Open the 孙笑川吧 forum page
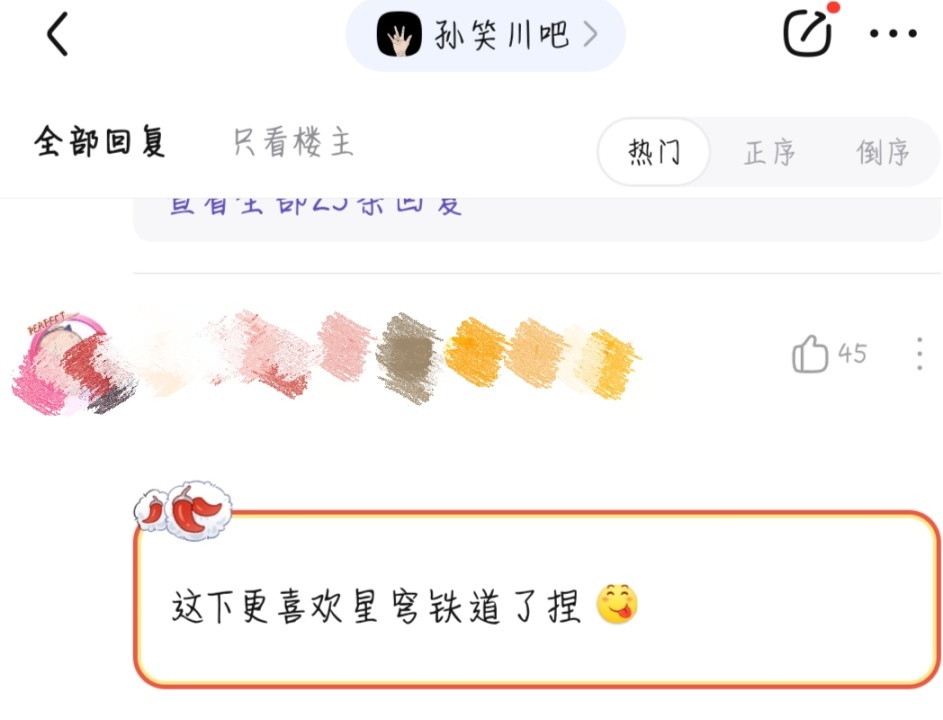 coord(485,35)
